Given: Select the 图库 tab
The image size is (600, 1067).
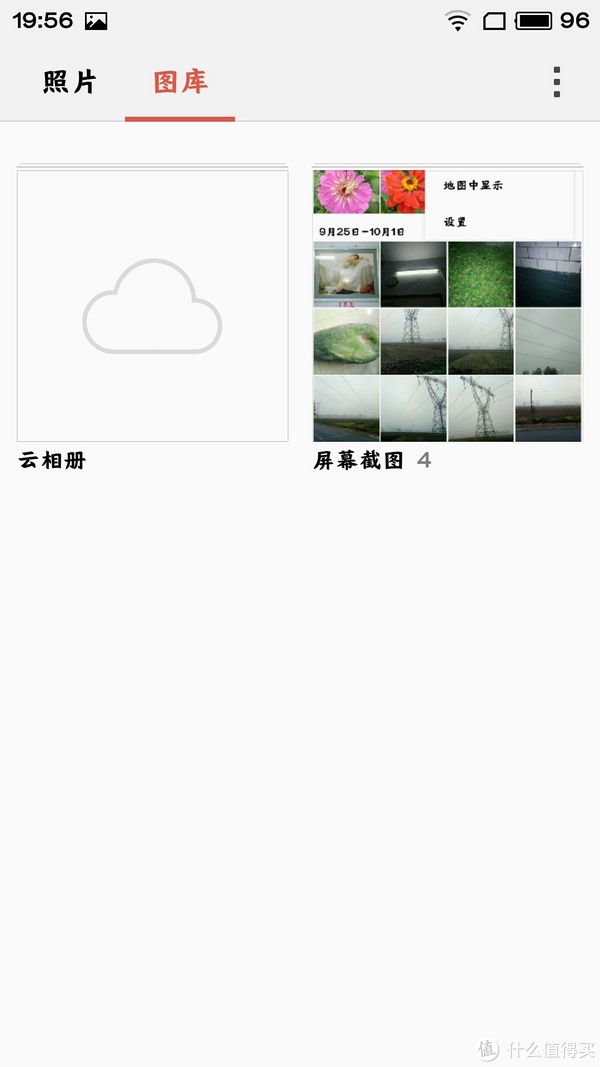Looking at the screenshot, I should (x=180, y=82).
